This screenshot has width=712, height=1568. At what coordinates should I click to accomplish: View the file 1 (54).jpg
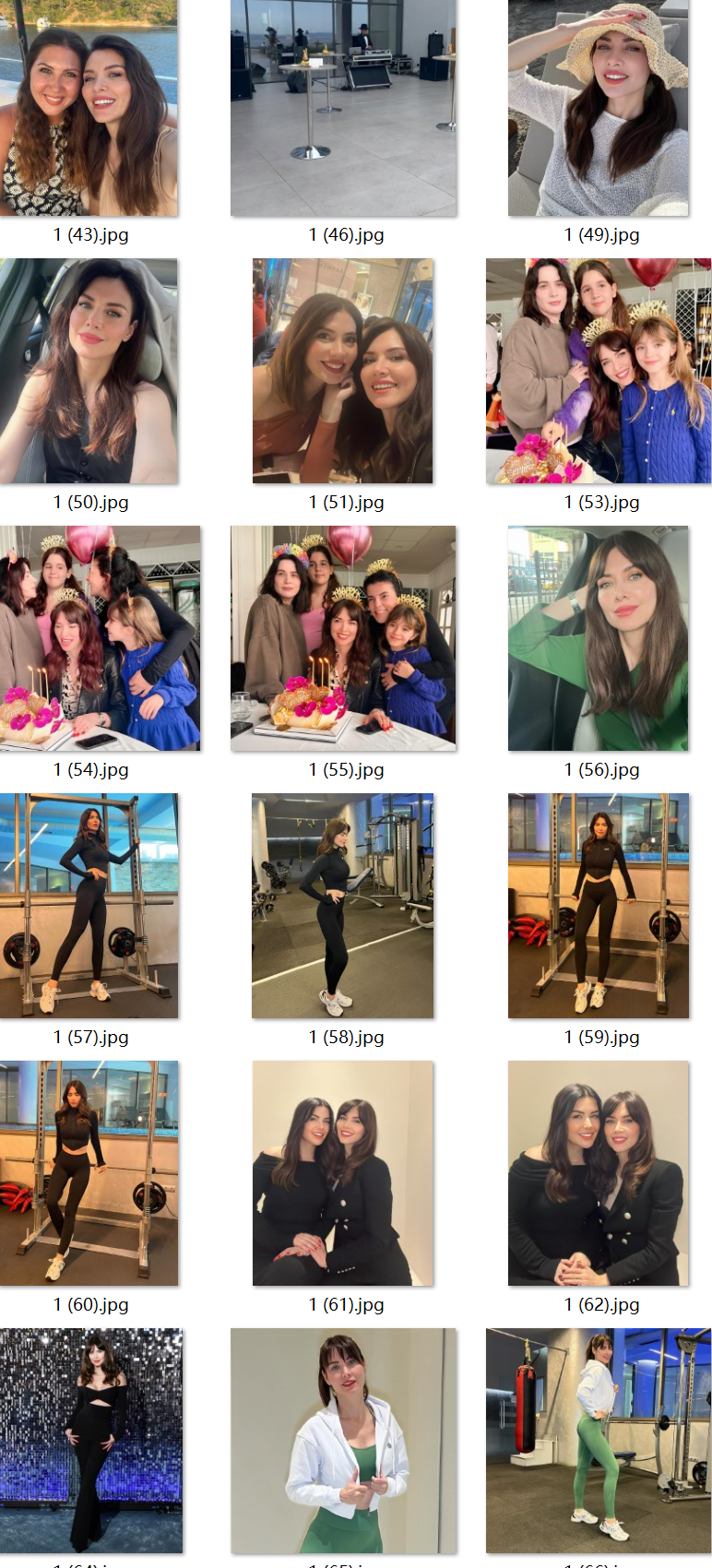click(x=100, y=638)
